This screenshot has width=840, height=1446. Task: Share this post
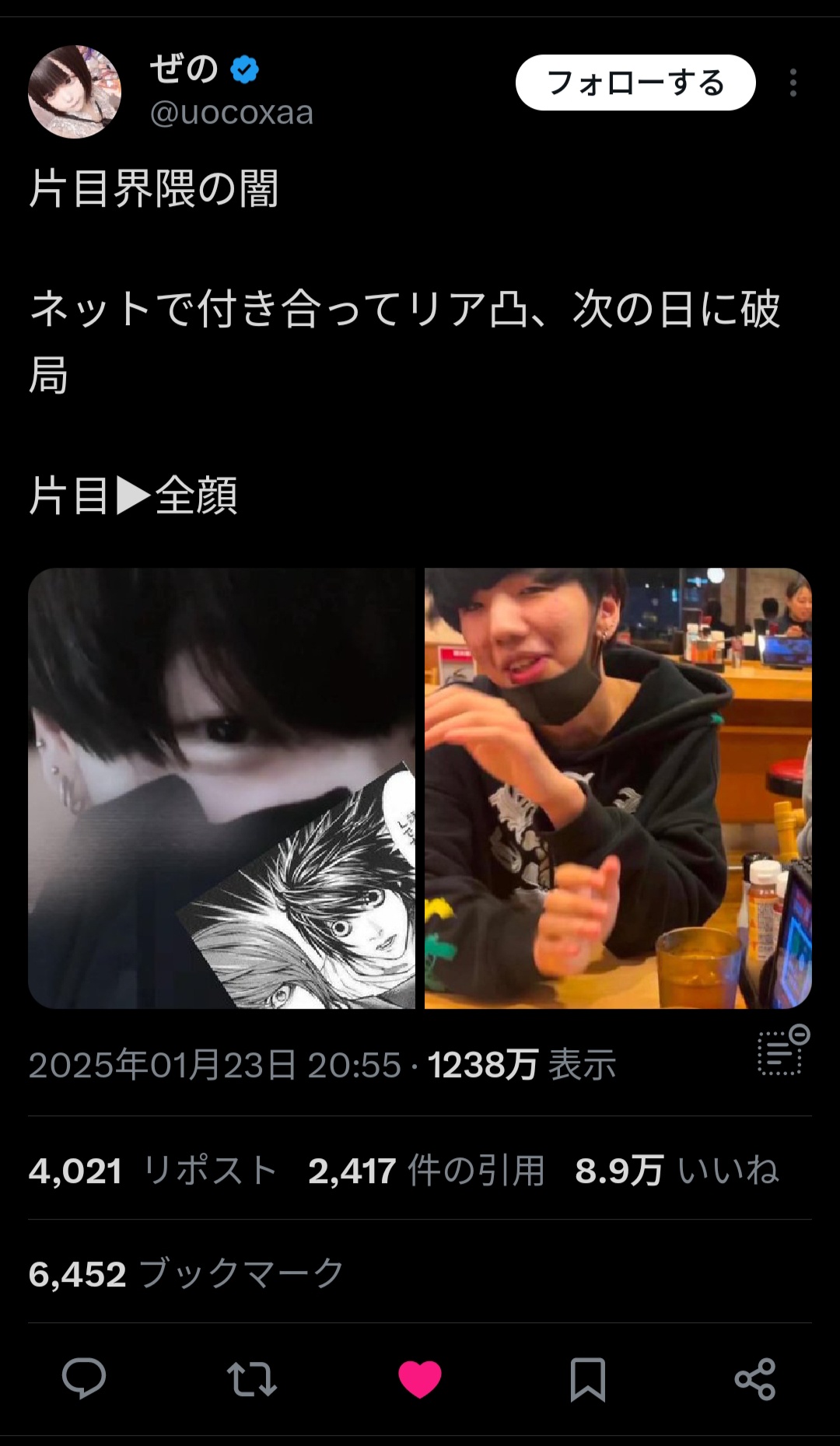tap(755, 1379)
